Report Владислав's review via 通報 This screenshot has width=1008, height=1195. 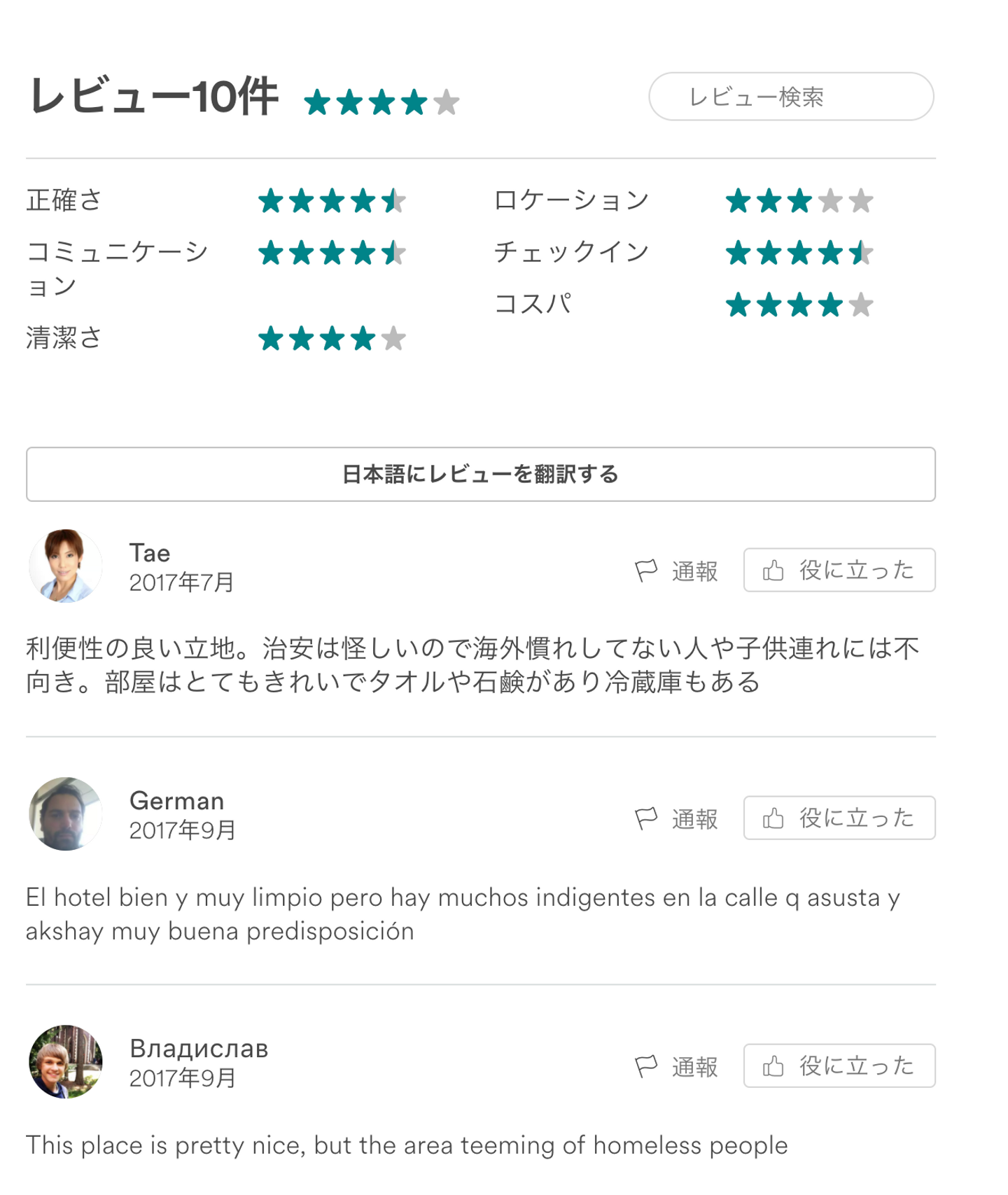click(676, 1066)
